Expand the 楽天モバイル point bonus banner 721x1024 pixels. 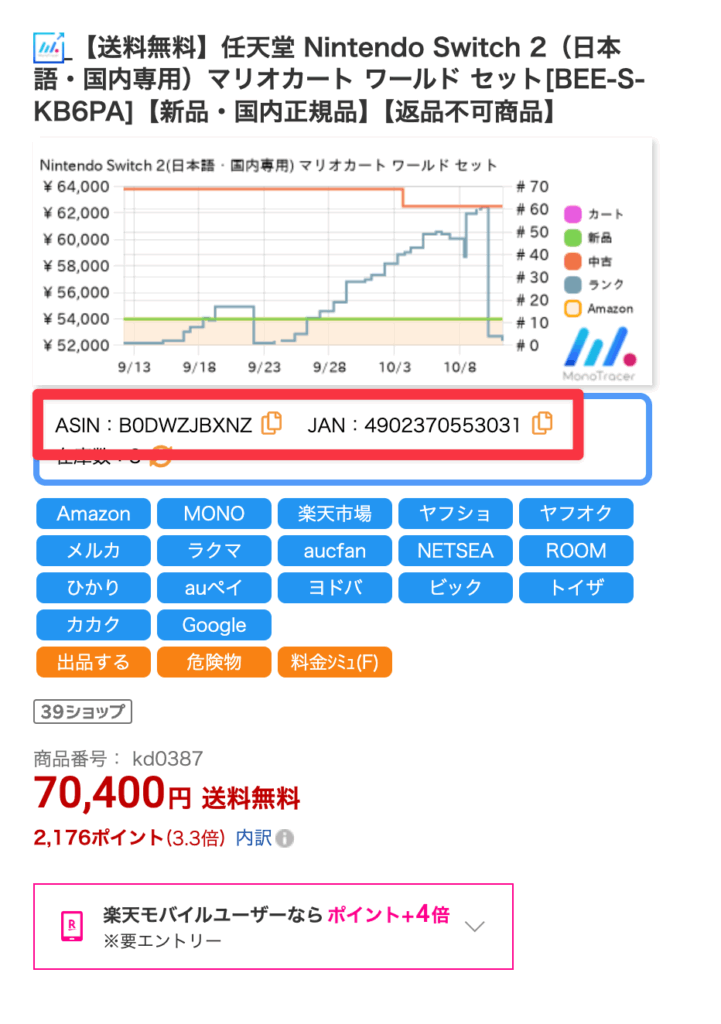coord(475,926)
